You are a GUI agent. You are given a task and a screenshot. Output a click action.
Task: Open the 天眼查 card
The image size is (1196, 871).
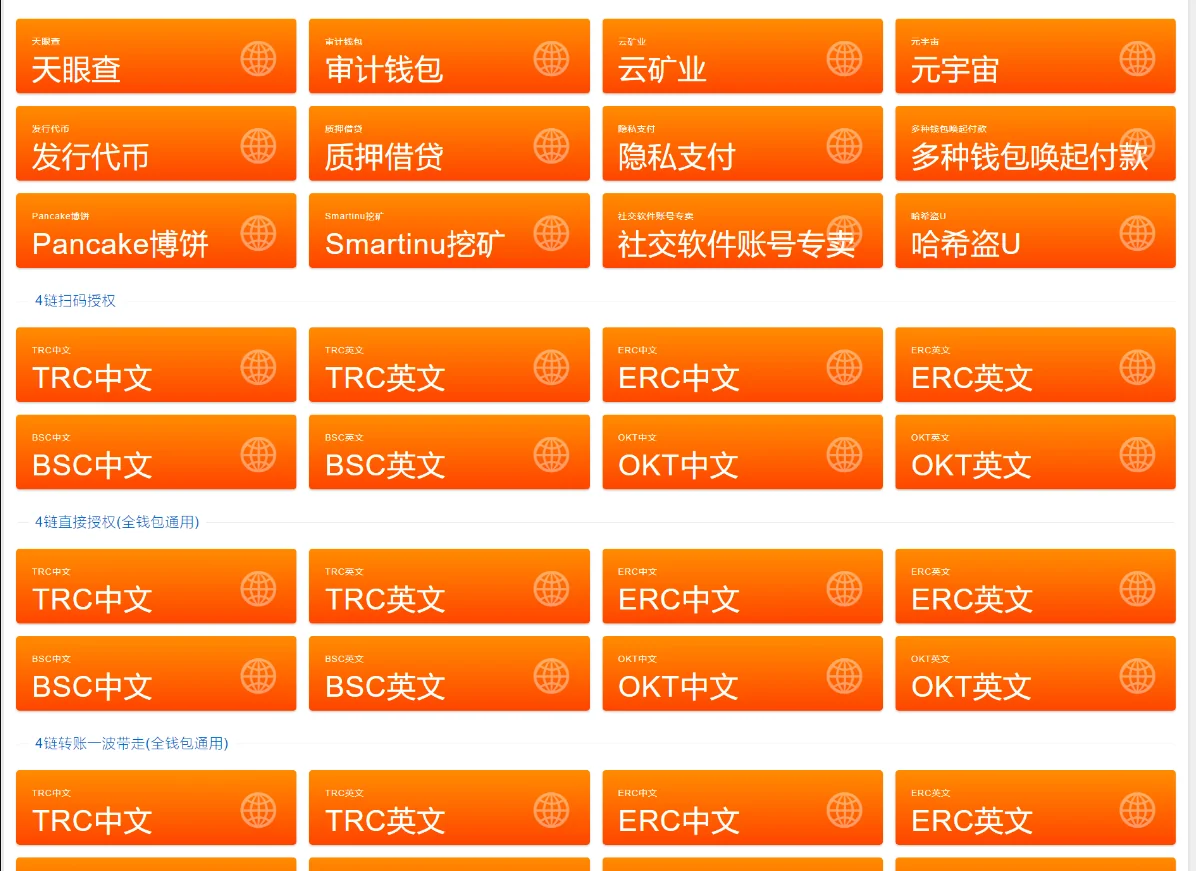[x=156, y=57]
